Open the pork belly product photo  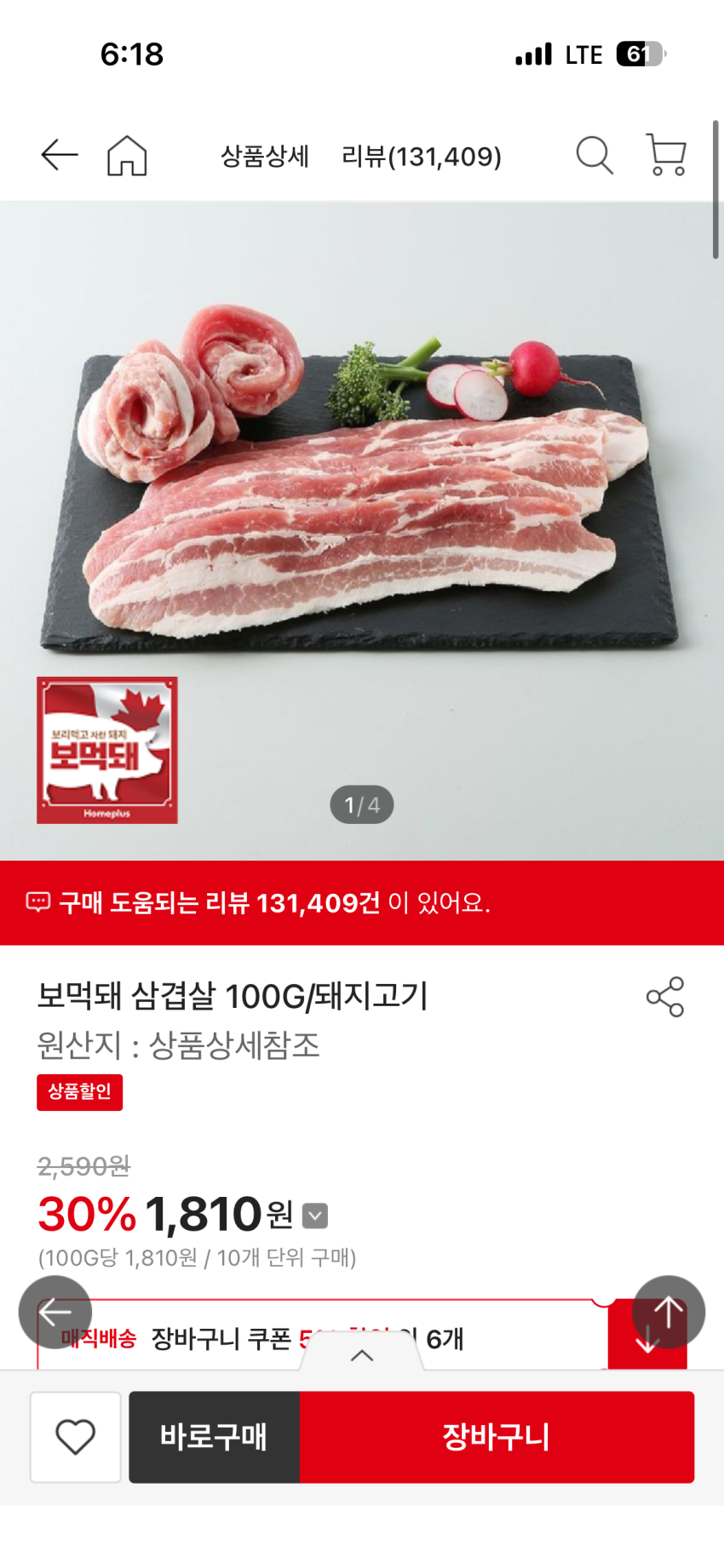(x=362, y=494)
